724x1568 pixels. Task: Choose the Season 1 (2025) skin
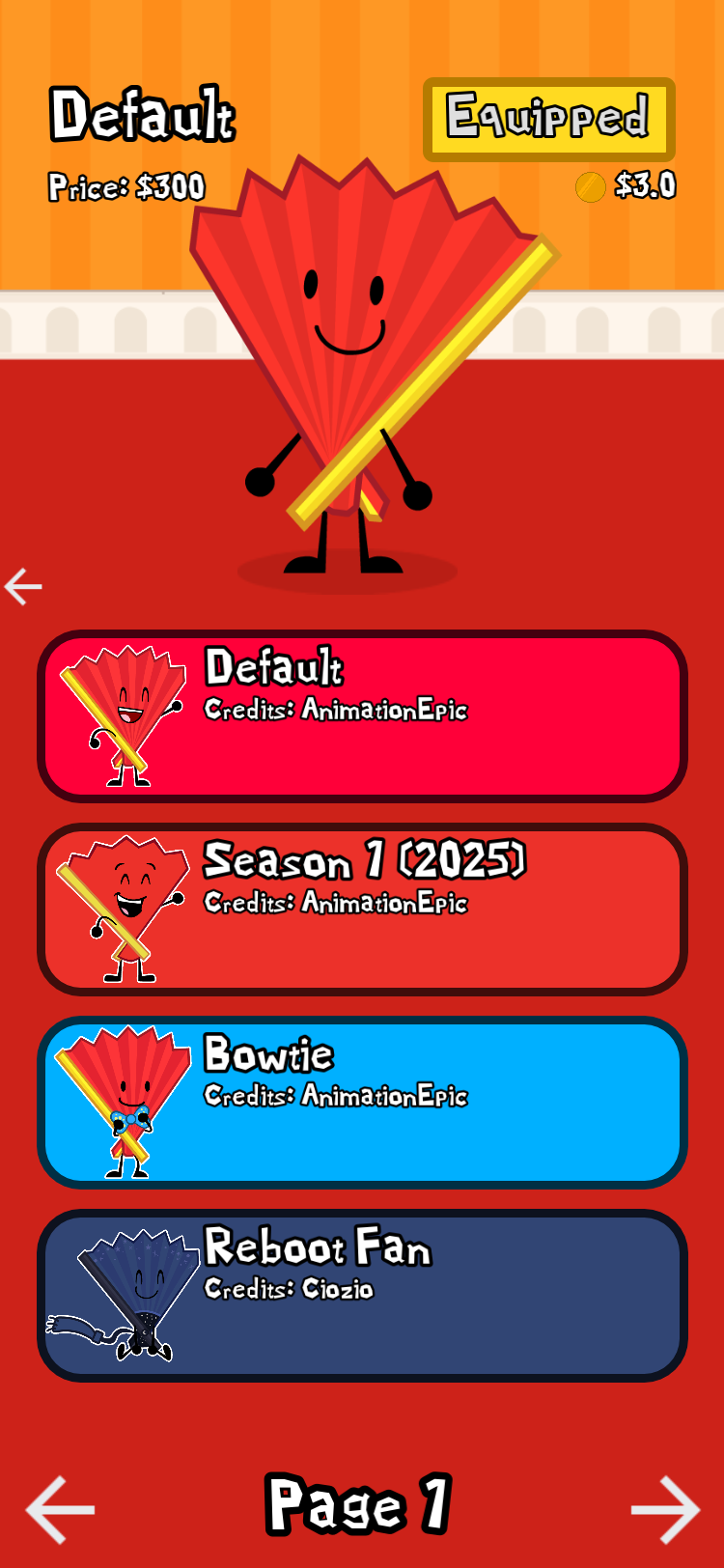click(362, 910)
